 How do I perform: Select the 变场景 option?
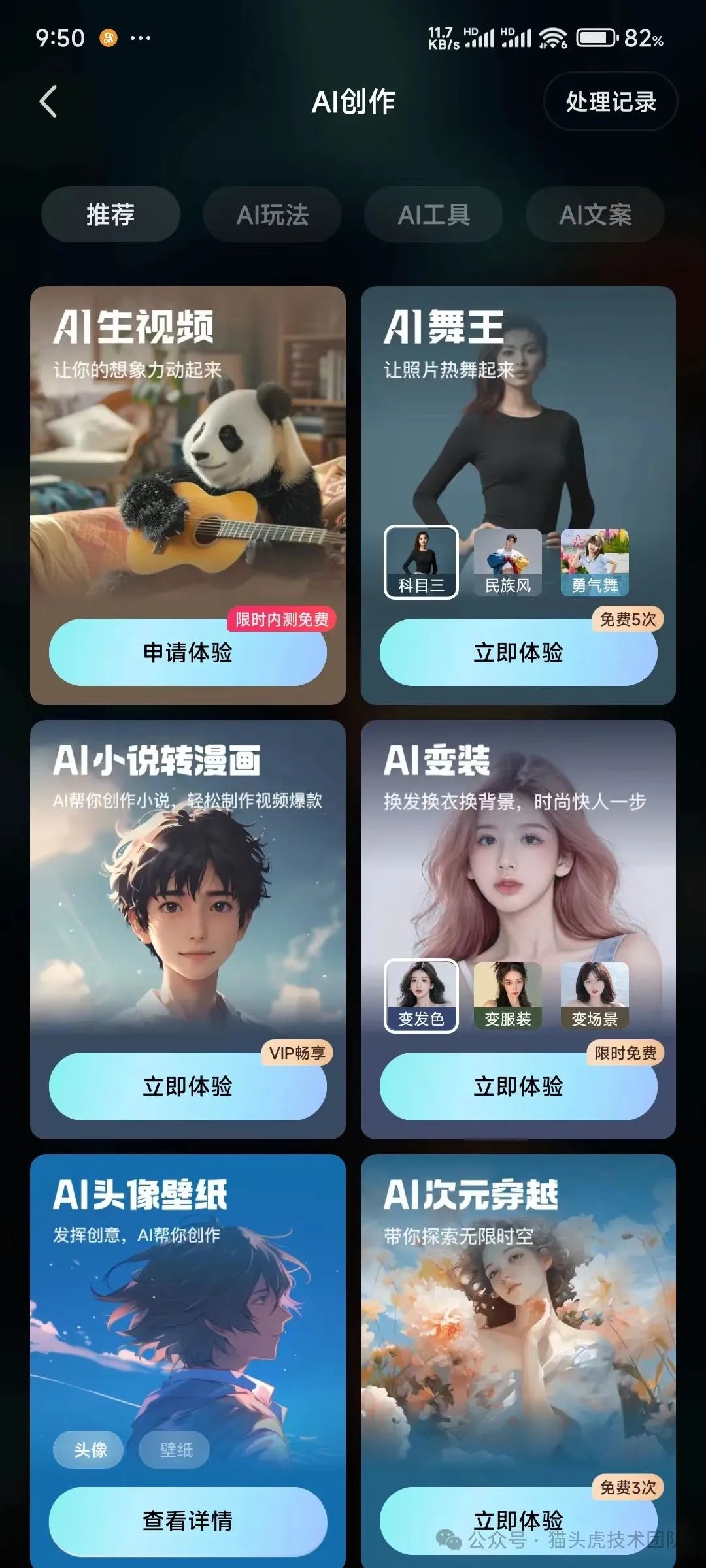[595, 996]
